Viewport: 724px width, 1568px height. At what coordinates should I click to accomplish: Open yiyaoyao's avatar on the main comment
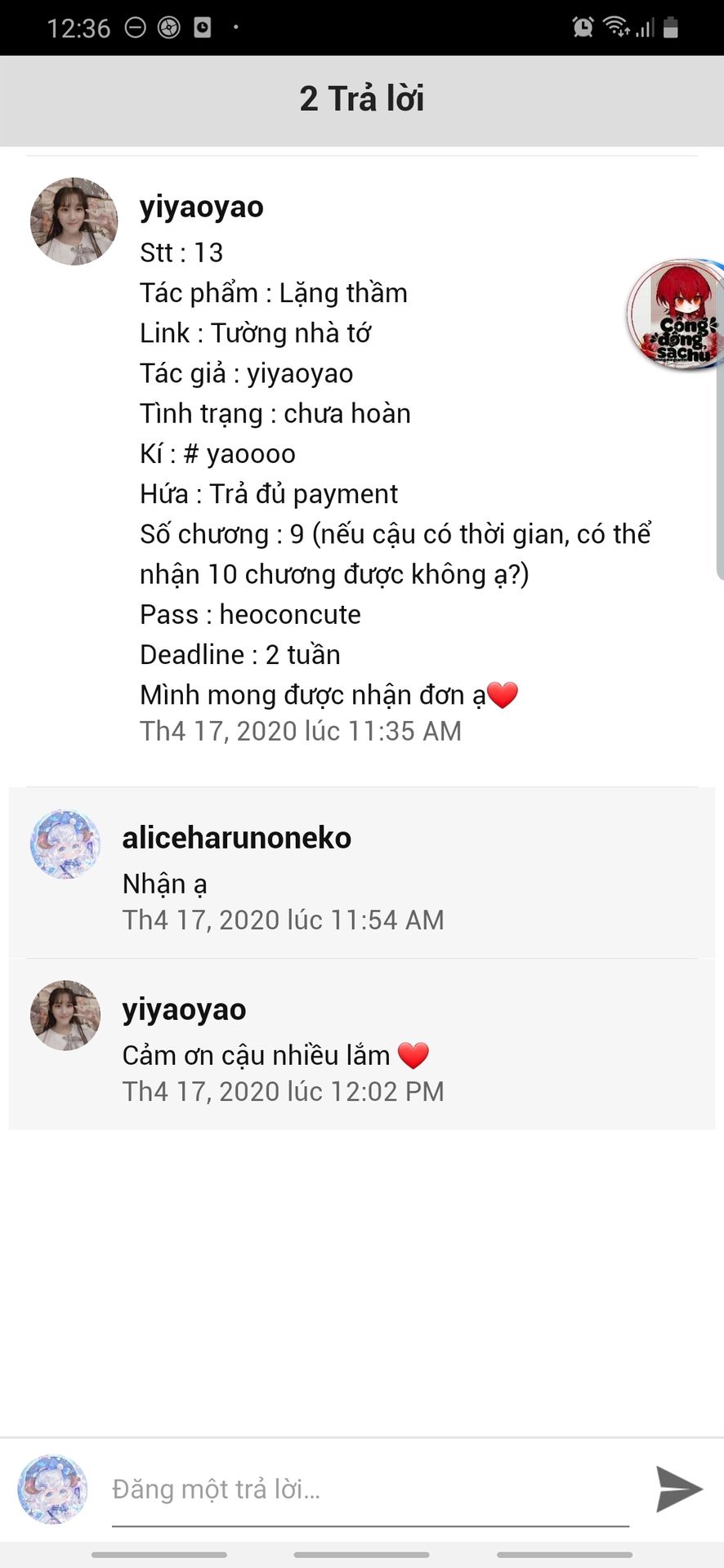74,221
